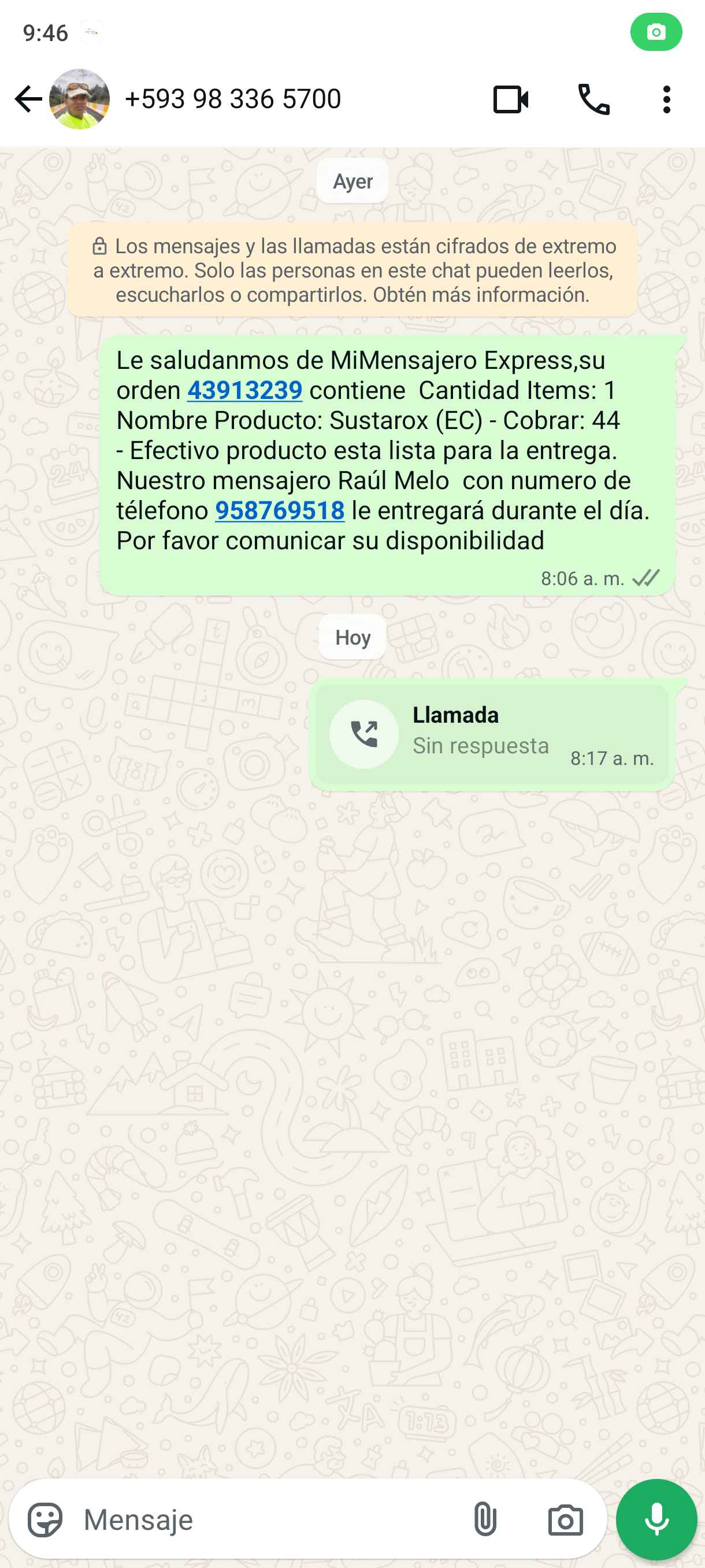Tap the order number 43913239 link

tap(244, 390)
